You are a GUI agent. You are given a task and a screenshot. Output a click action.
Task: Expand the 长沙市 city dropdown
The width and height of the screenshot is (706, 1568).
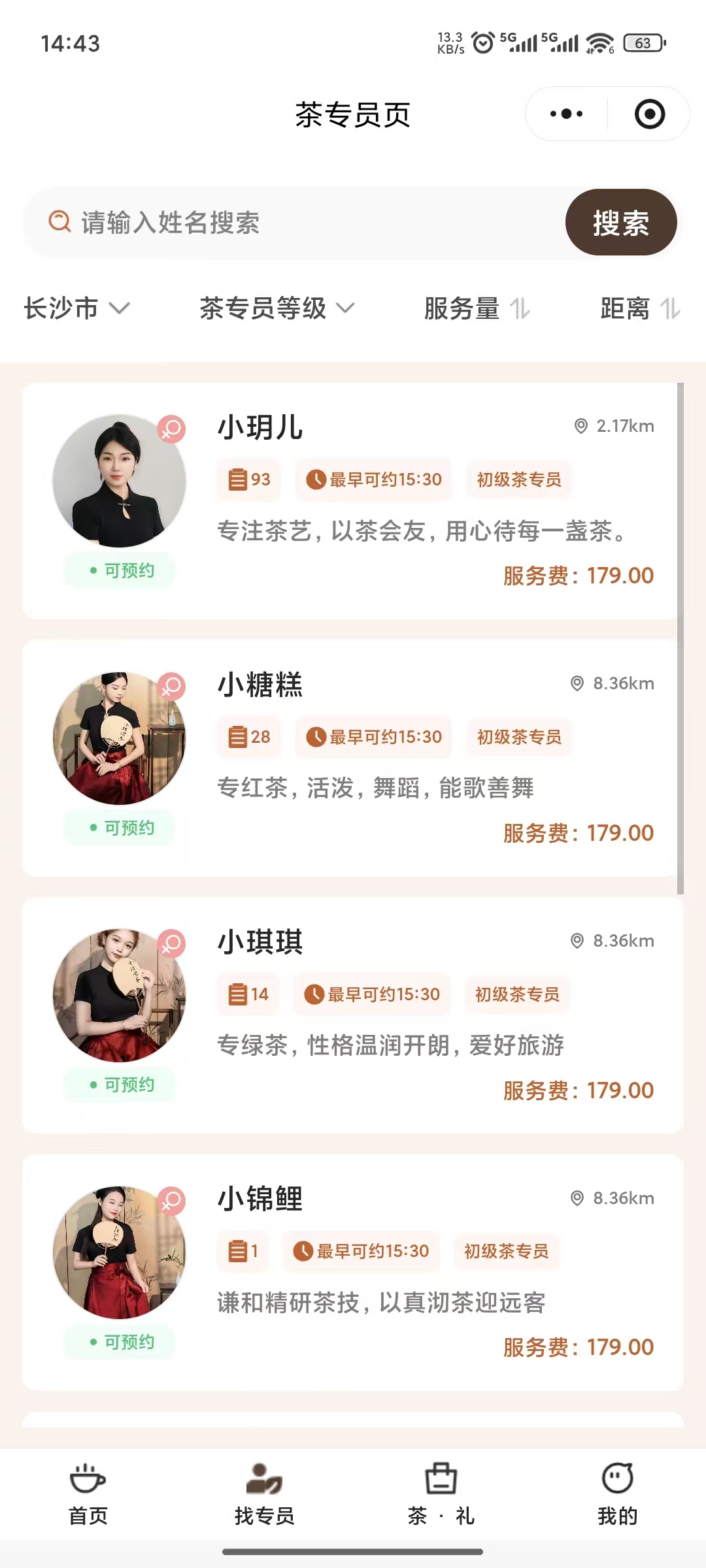pos(76,308)
